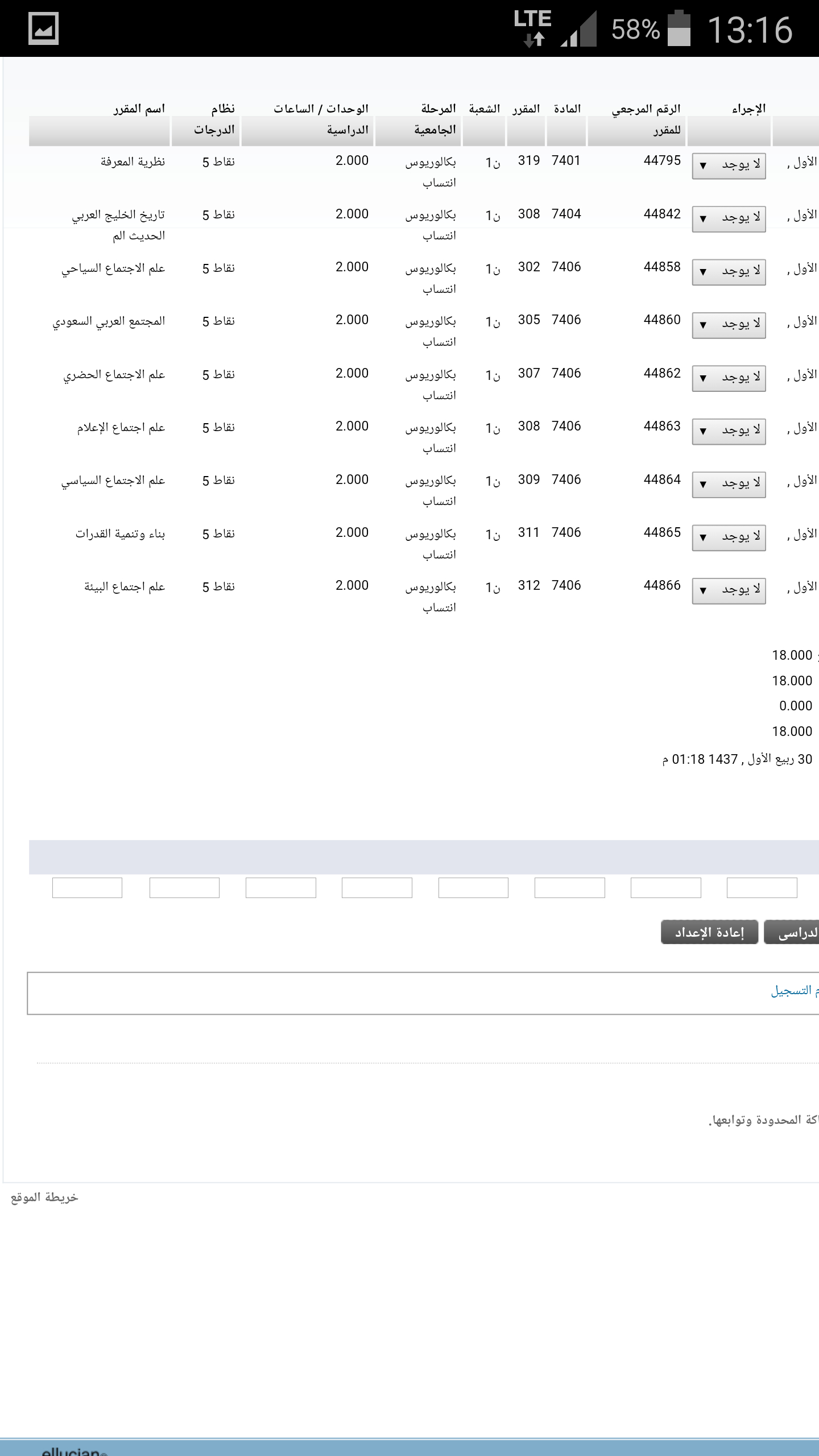Open action dropdown for course 44860

729,325
